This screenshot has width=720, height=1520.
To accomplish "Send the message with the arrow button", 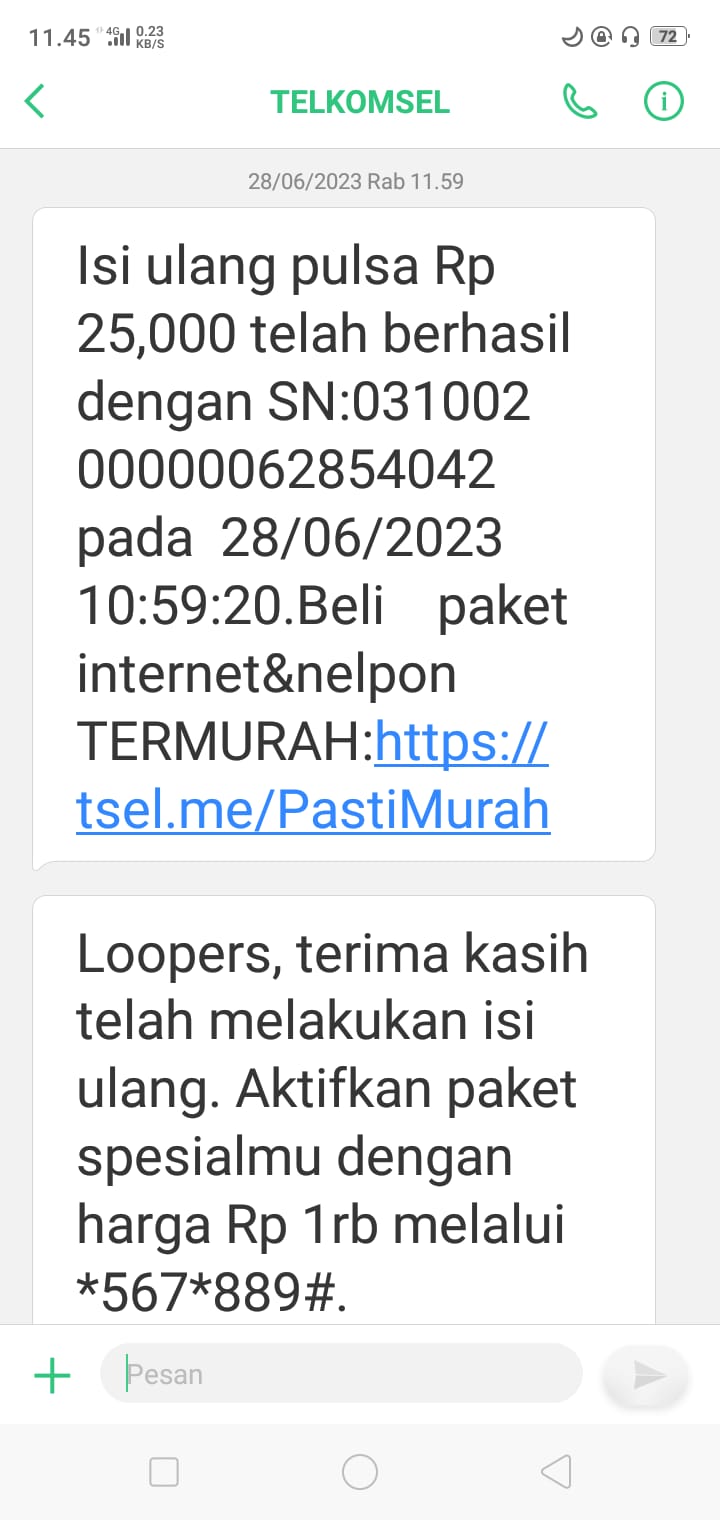I will click(647, 1376).
